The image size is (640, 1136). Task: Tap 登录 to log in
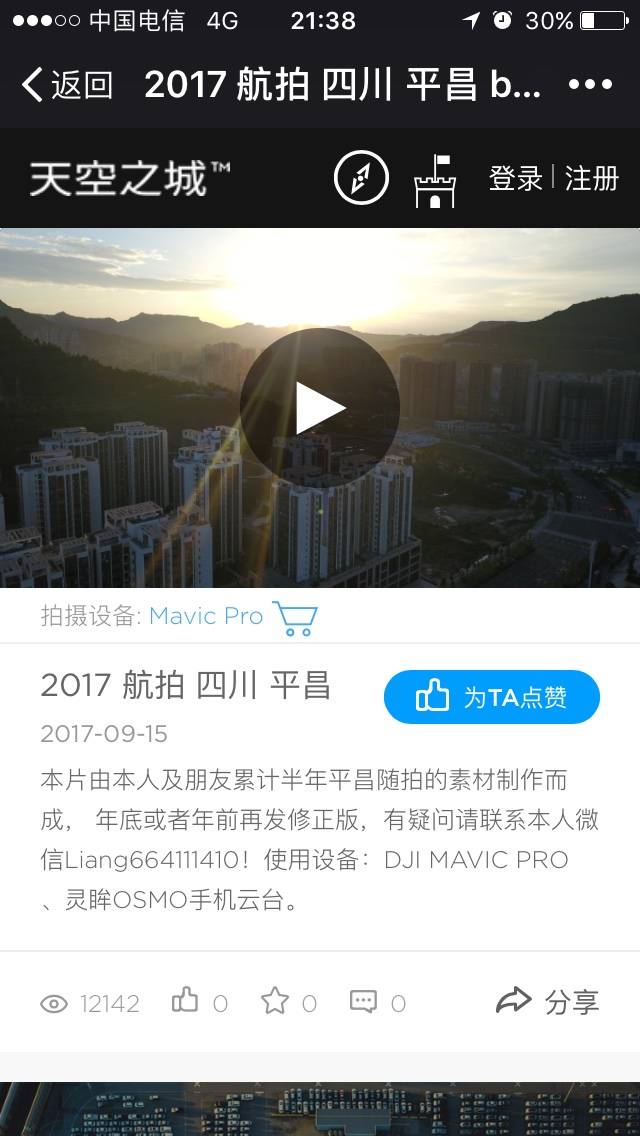coord(515,179)
